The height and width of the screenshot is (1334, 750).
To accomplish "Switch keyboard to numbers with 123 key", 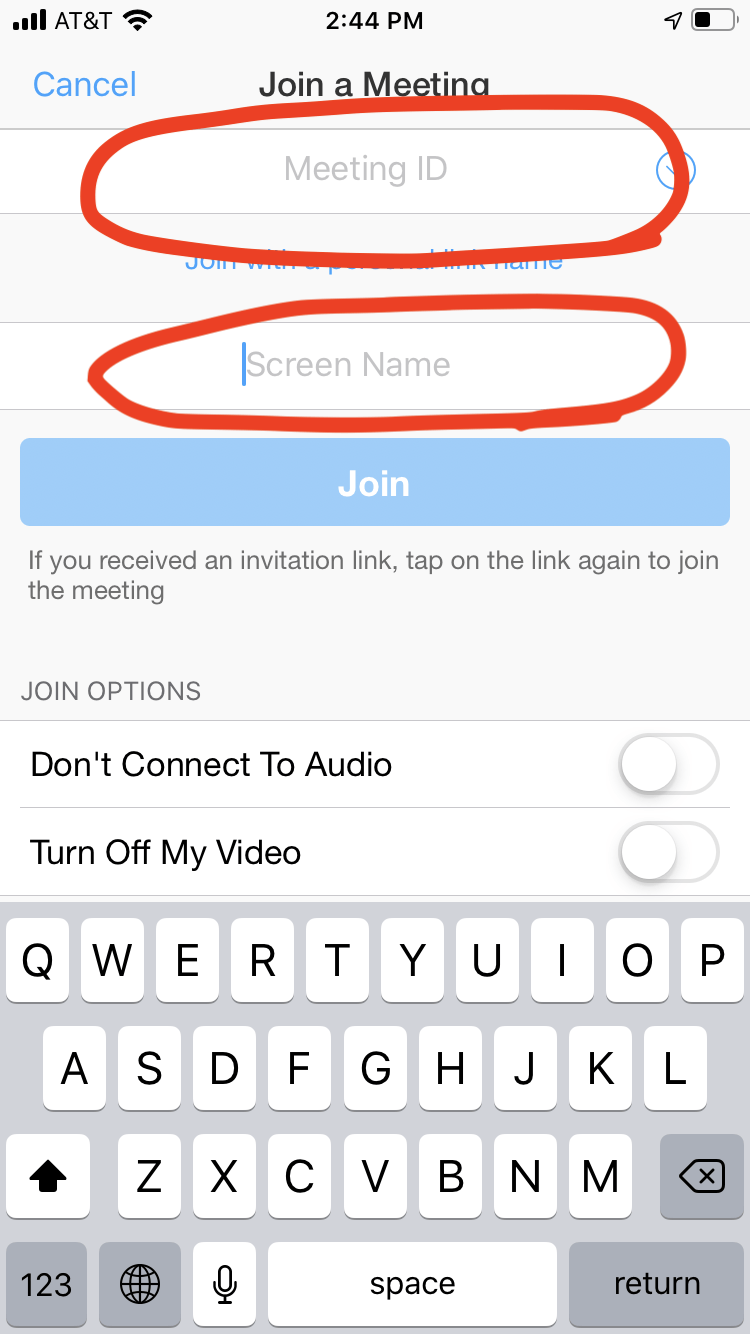I will coord(47,1284).
